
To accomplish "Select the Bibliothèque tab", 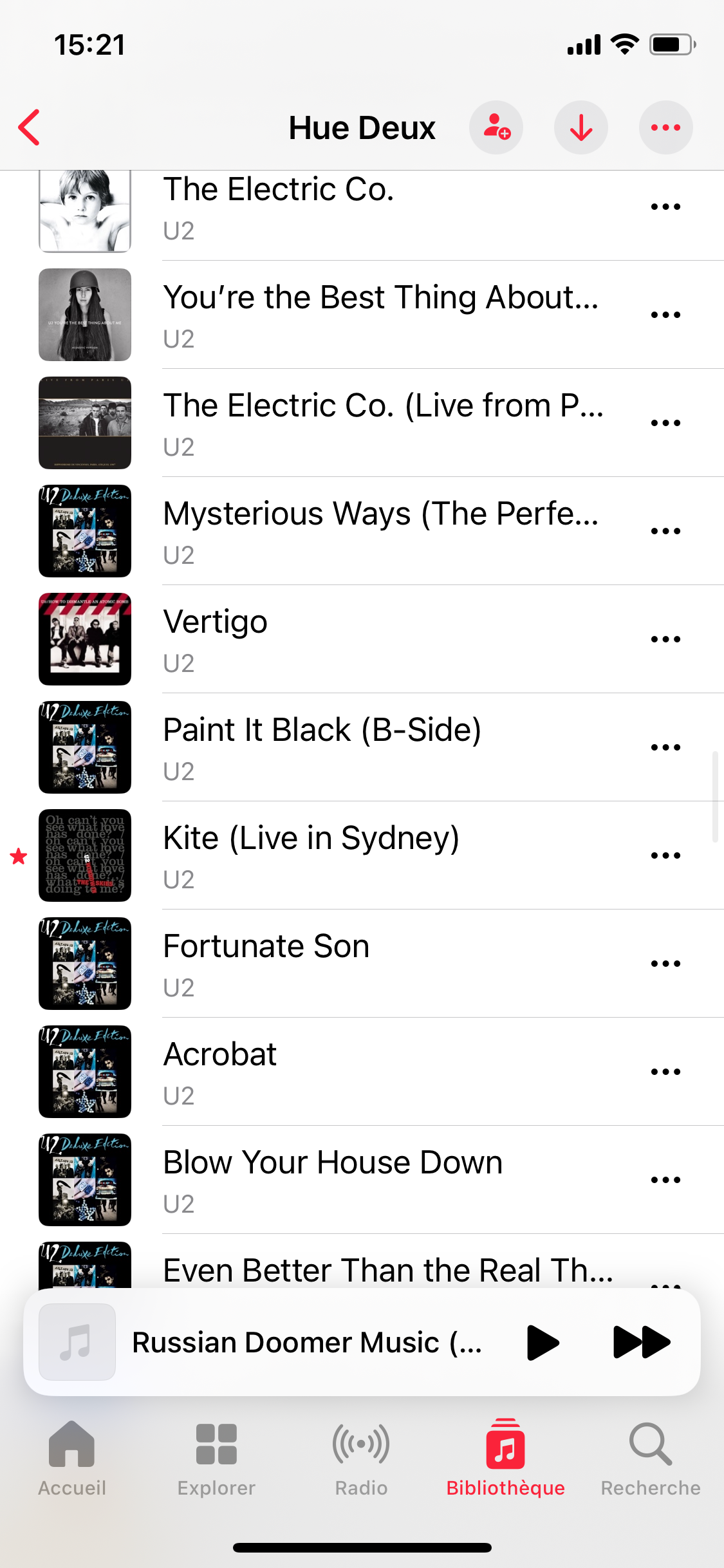I will pyautogui.click(x=506, y=1459).
